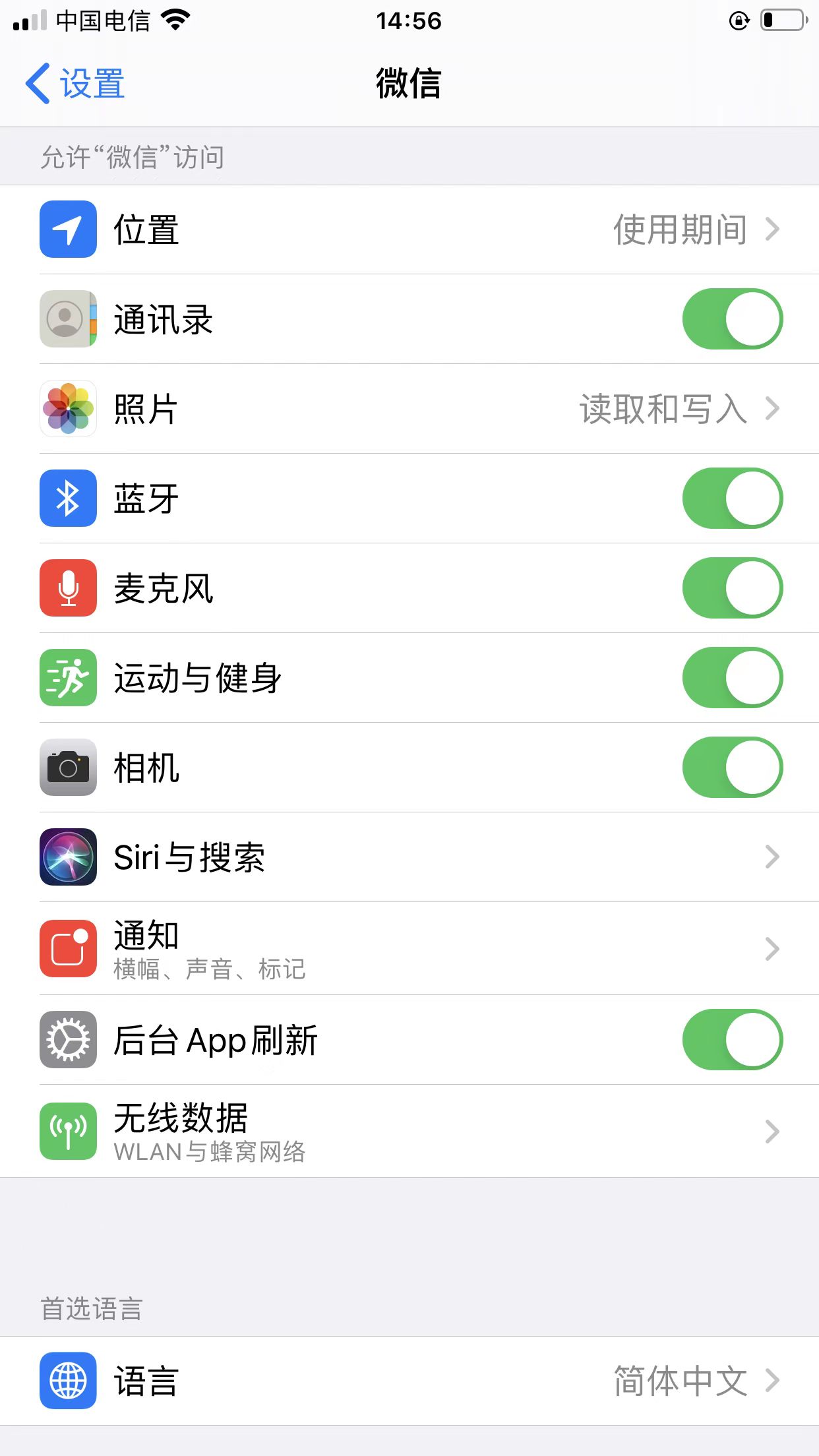Image resolution: width=819 pixels, height=1456 pixels.
Task: Open the 照片 photos permission row
Action: point(409,409)
